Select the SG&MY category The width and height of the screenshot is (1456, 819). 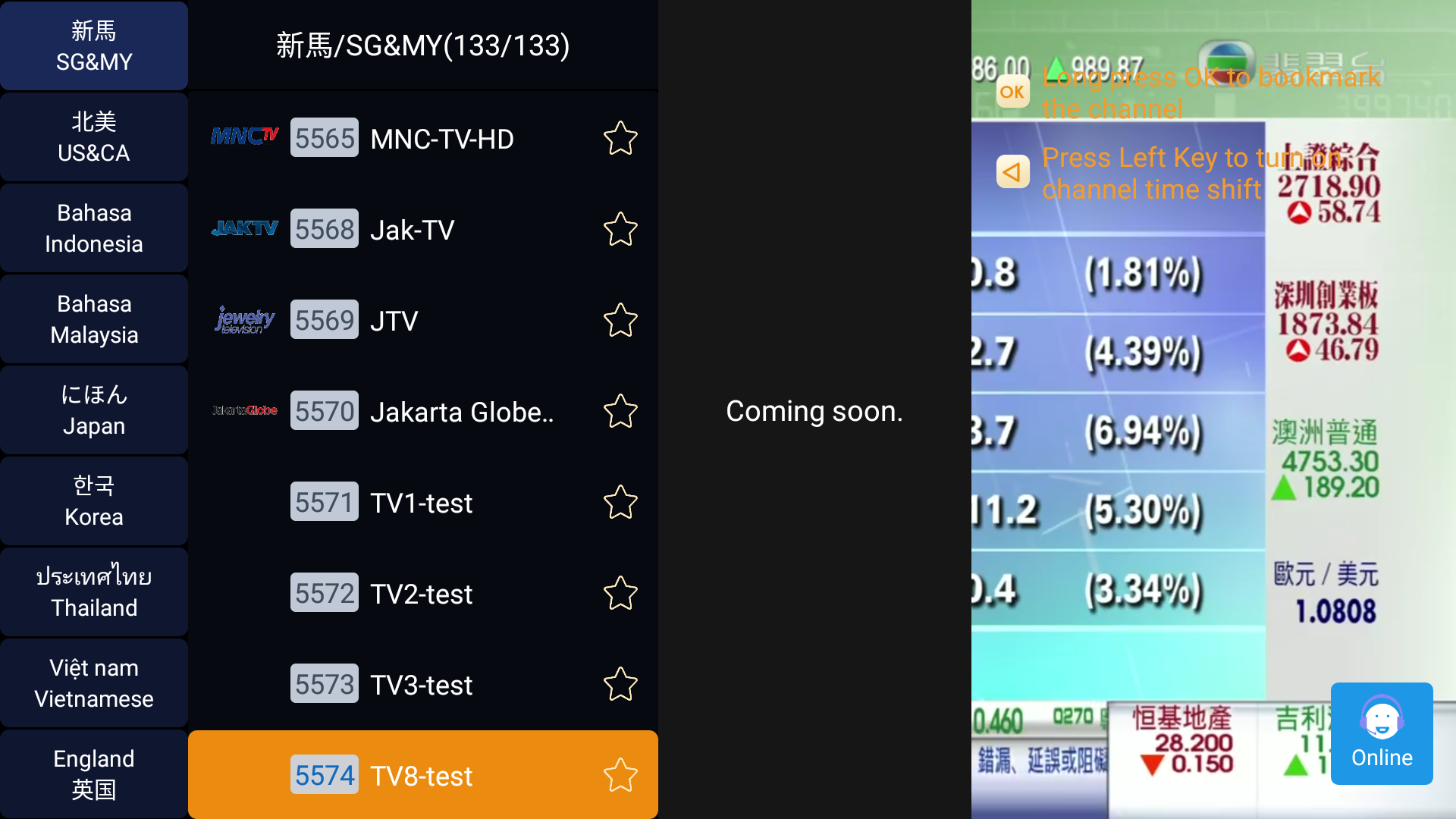click(x=94, y=46)
